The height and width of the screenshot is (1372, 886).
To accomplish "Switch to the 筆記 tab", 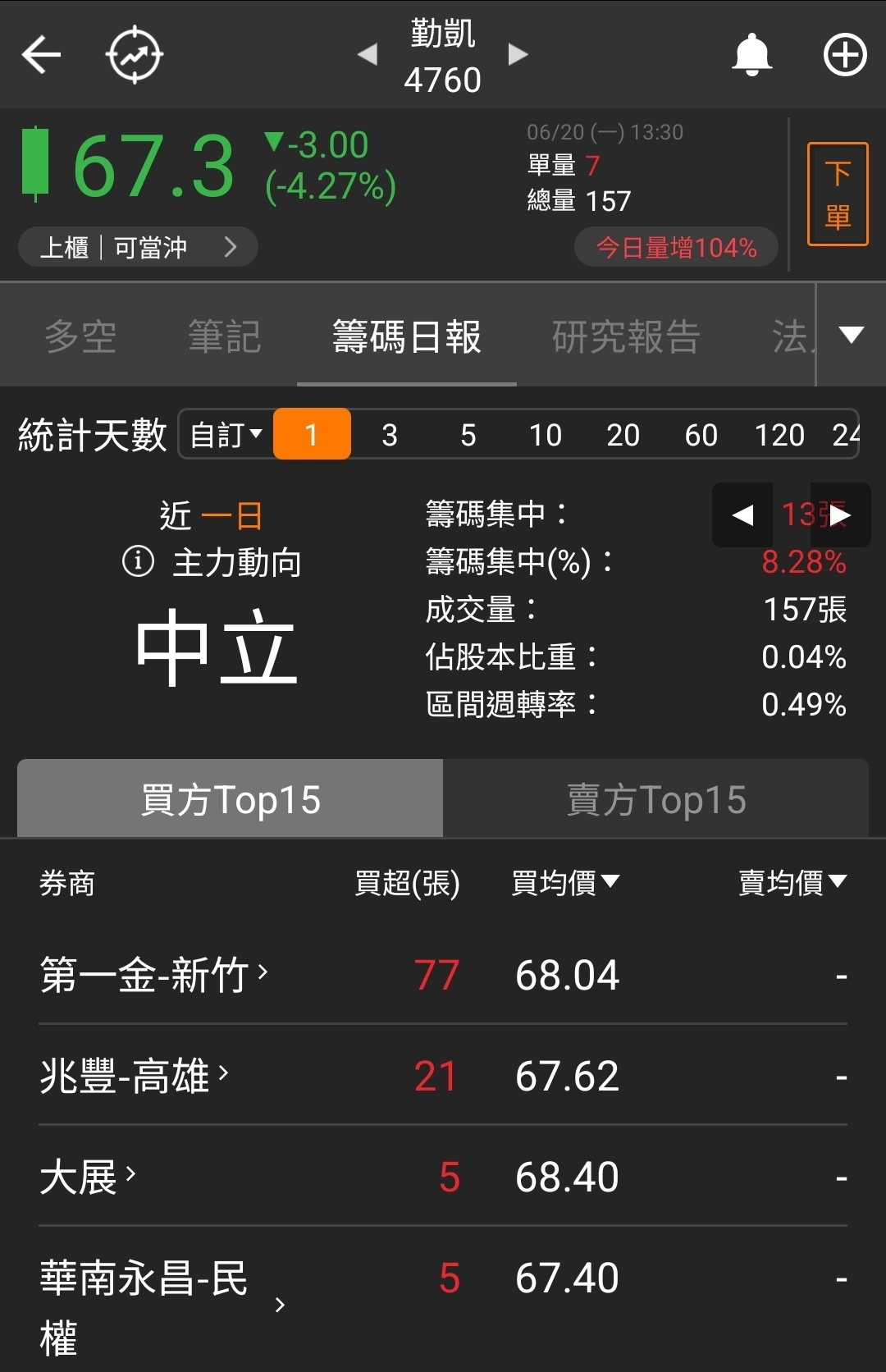I will (x=225, y=336).
